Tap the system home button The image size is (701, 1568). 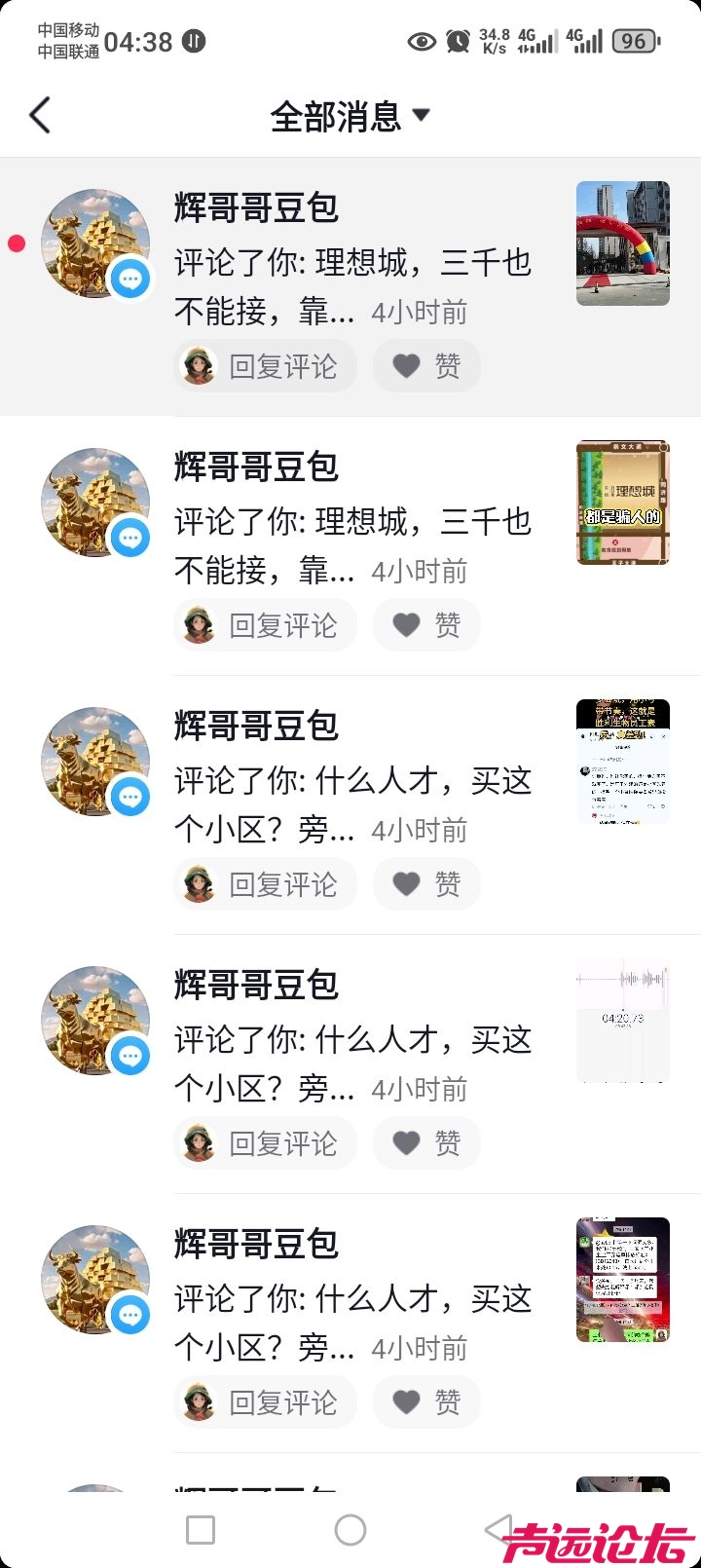coord(350,1530)
